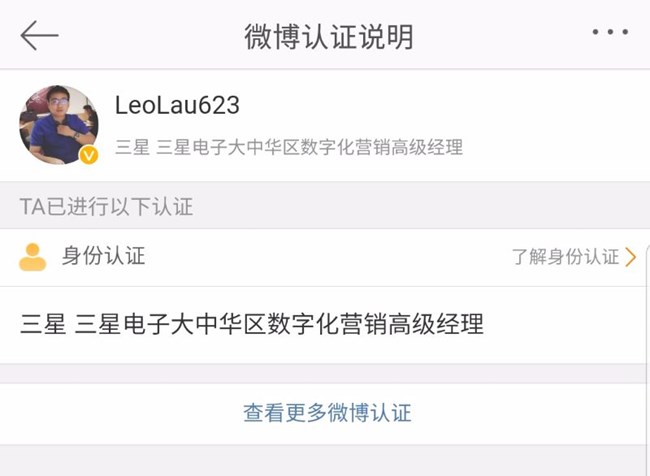Go back using the top-left arrow
650x476 pixels.
tap(39, 35)
